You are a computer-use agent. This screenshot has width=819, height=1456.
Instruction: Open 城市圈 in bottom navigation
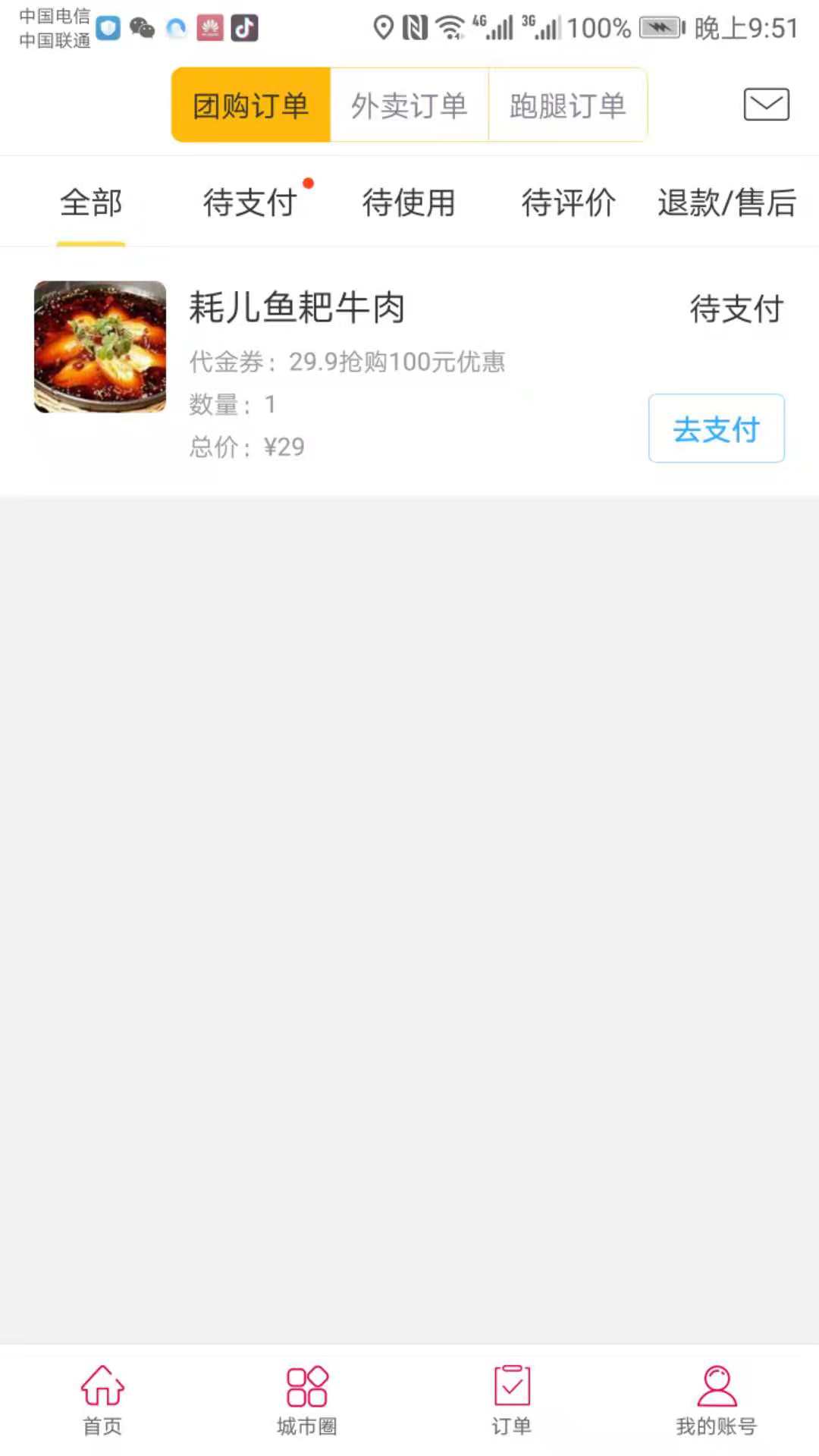pos(307,1400)
